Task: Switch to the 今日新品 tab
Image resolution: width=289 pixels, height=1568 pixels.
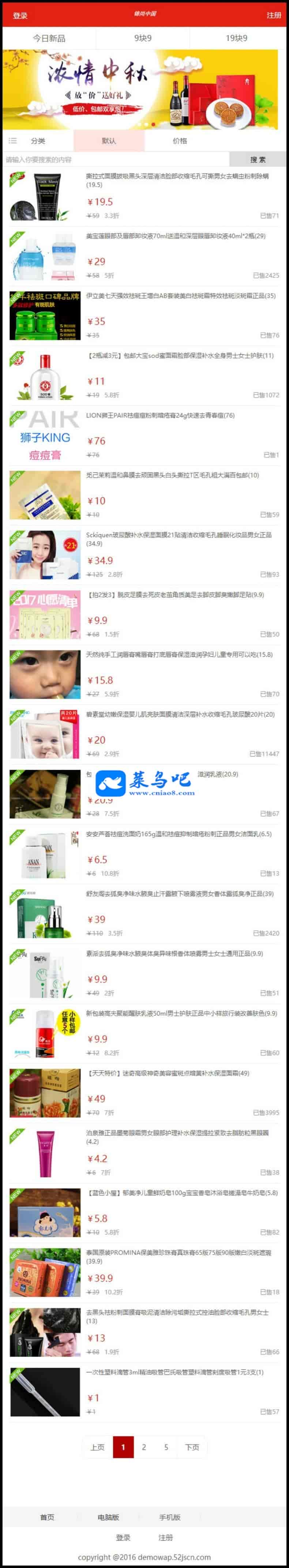Action: tap(49, 38)
